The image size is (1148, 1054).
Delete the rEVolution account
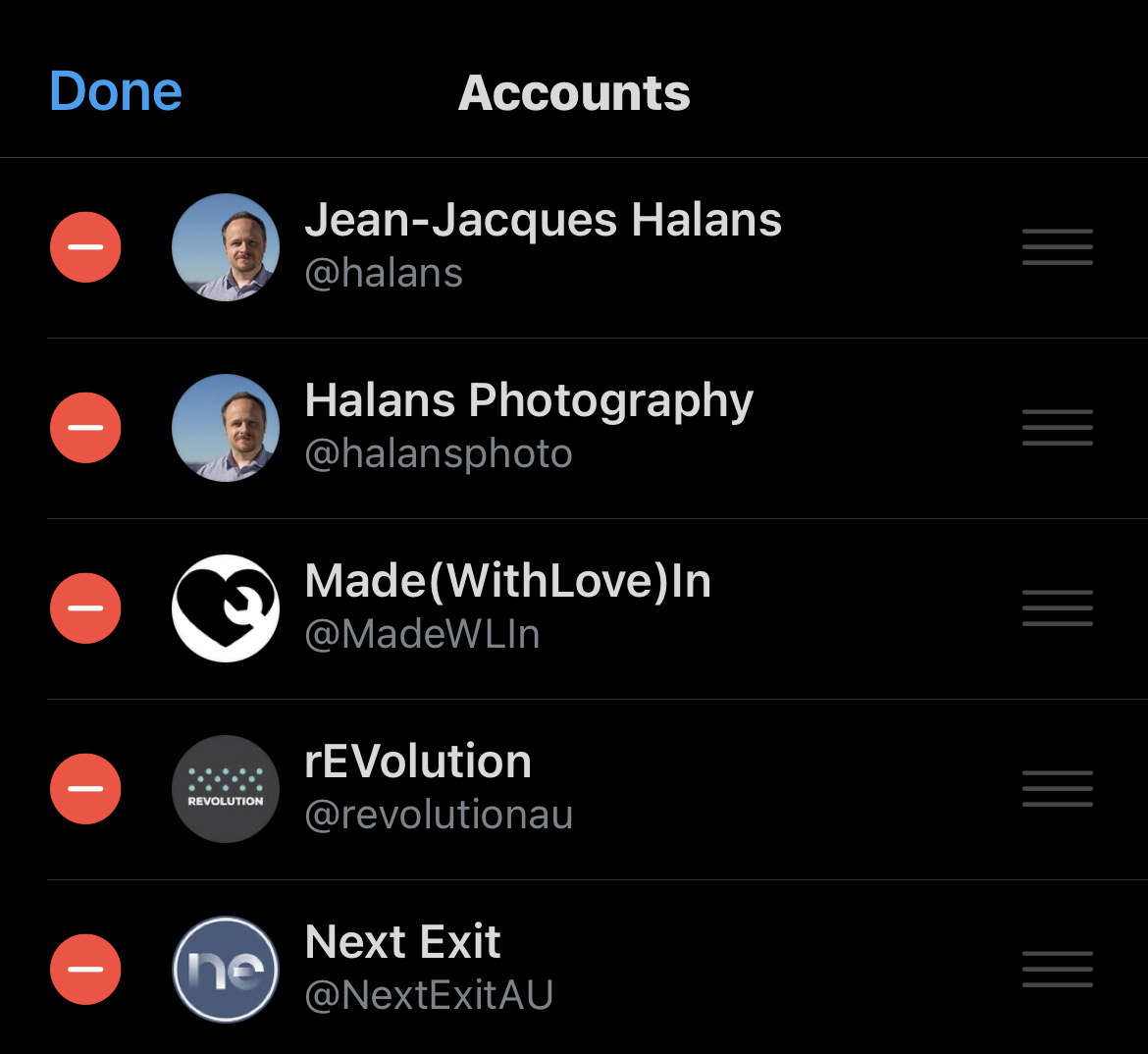[85, 789]
